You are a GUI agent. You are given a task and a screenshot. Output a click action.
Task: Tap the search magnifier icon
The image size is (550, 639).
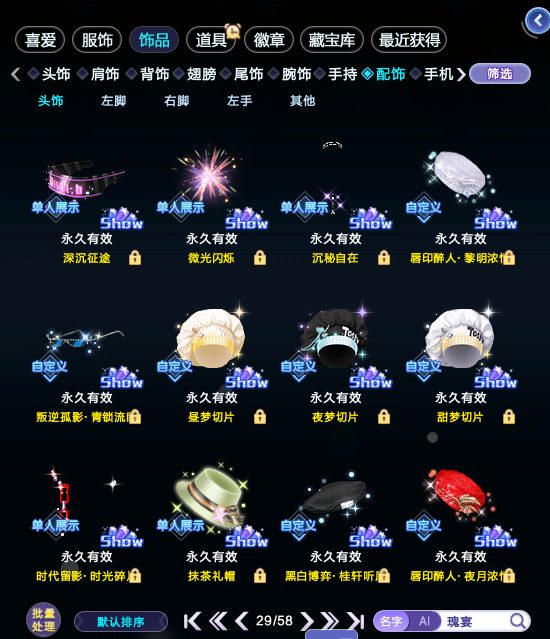518,621
